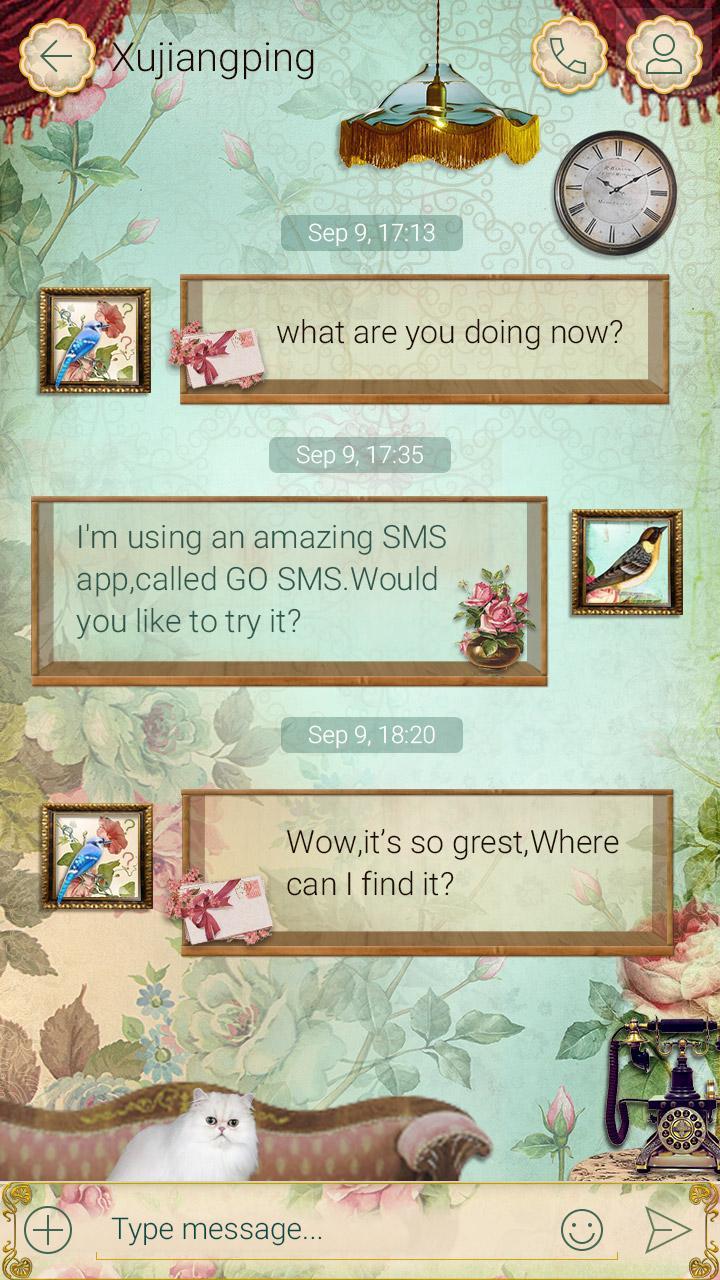Tap the brown bird avatar beside GO SMS message

pos(627,562)
